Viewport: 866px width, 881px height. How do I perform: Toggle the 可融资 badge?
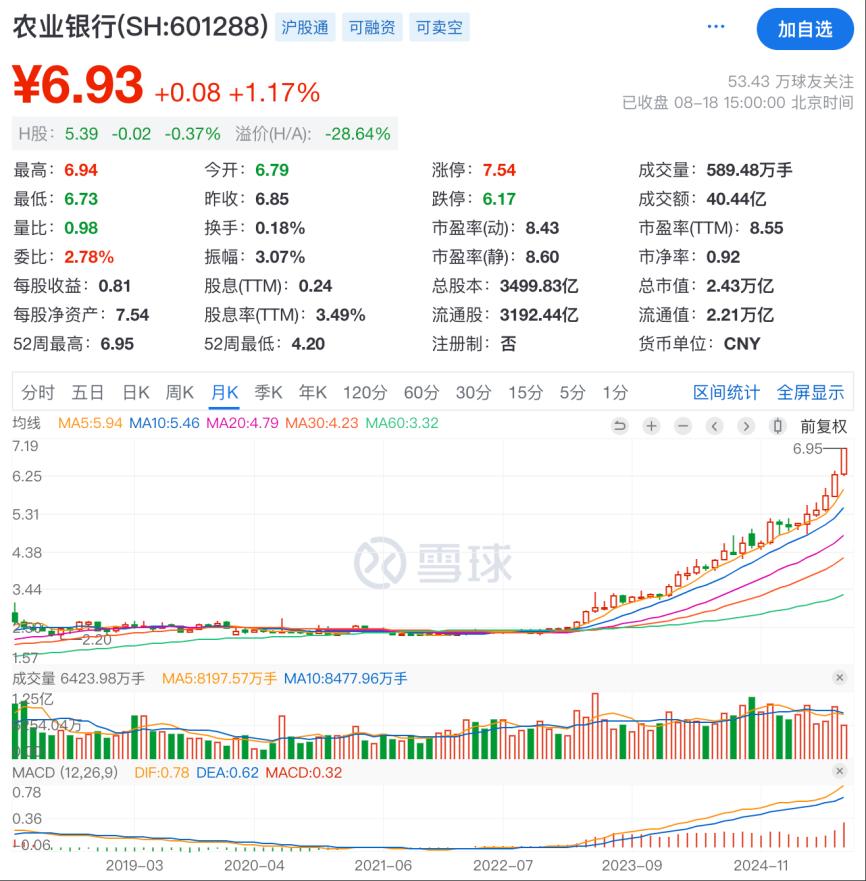point(372,28)
